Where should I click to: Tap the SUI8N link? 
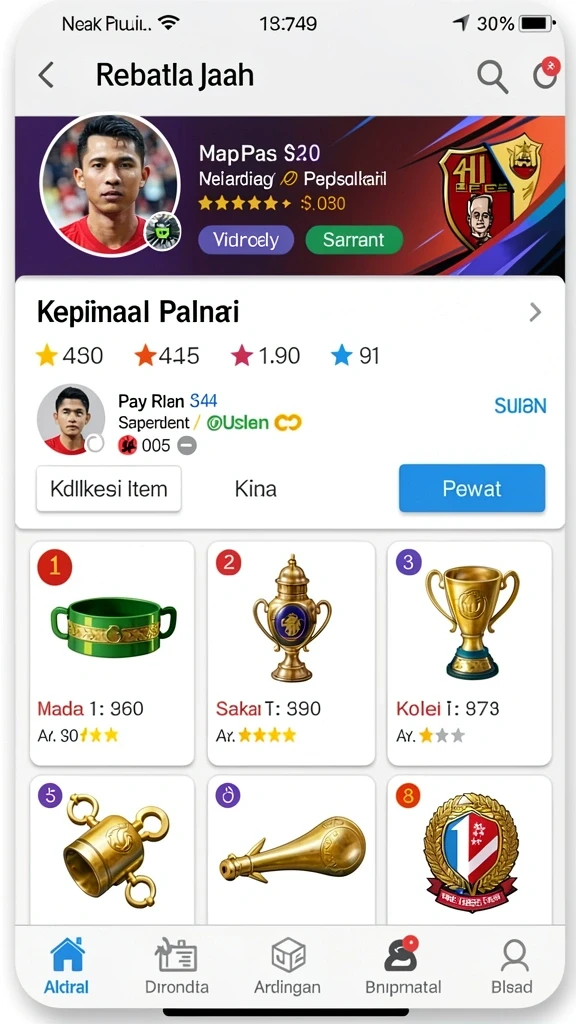tap(520, 406)
